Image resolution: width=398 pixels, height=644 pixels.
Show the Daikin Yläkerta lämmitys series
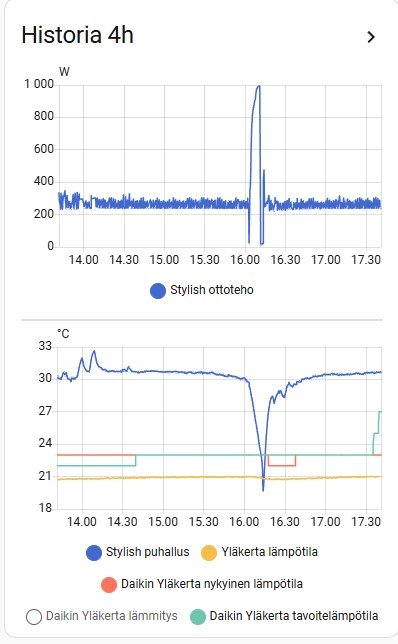coord(101,616)
